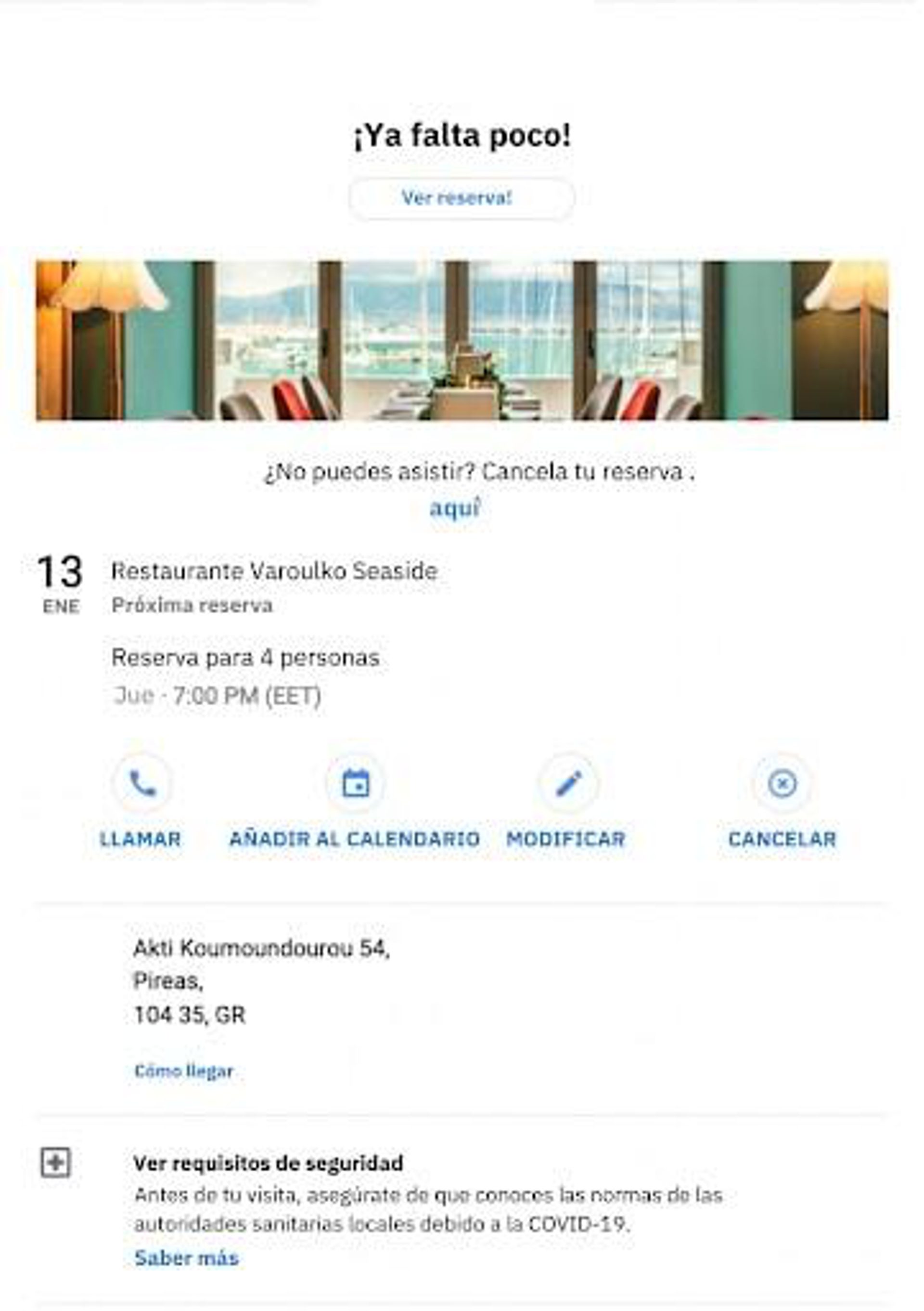The width and height of the screenshot is (924, 1311).
Task: Open the 'aquí' cancellation link
Action: point(455,507)
